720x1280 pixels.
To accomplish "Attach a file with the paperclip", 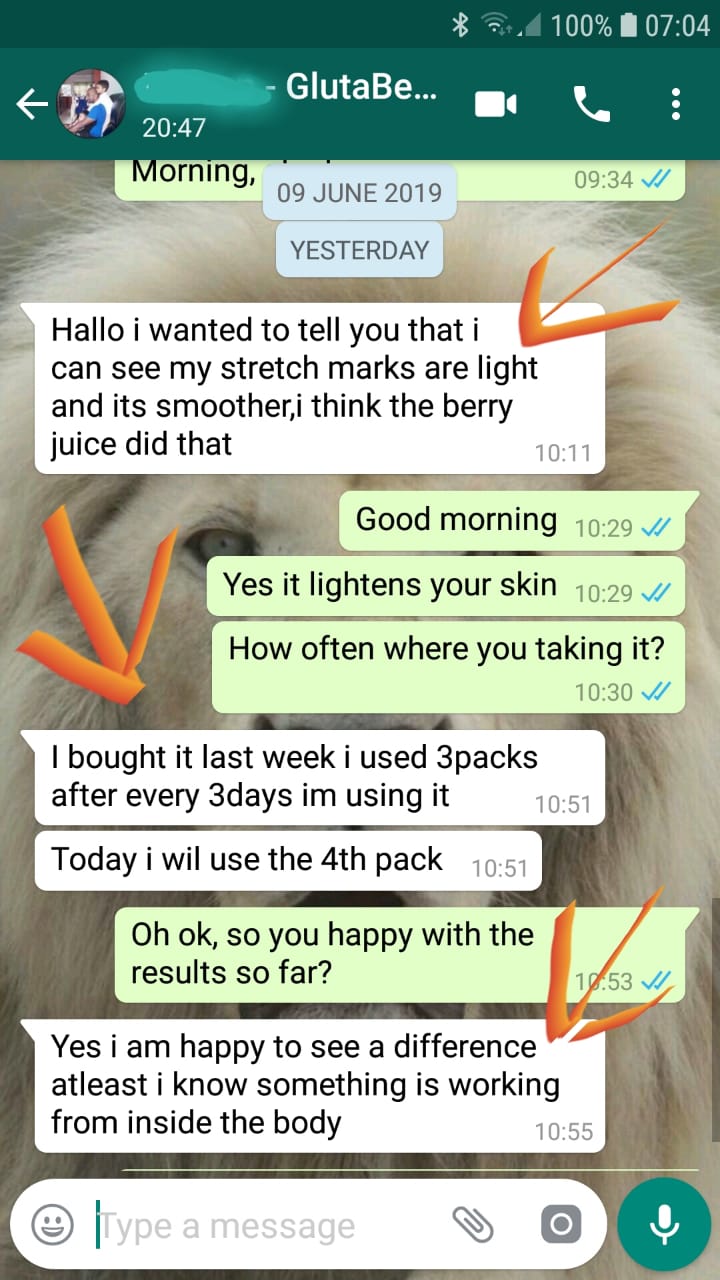I will 473,1224.
